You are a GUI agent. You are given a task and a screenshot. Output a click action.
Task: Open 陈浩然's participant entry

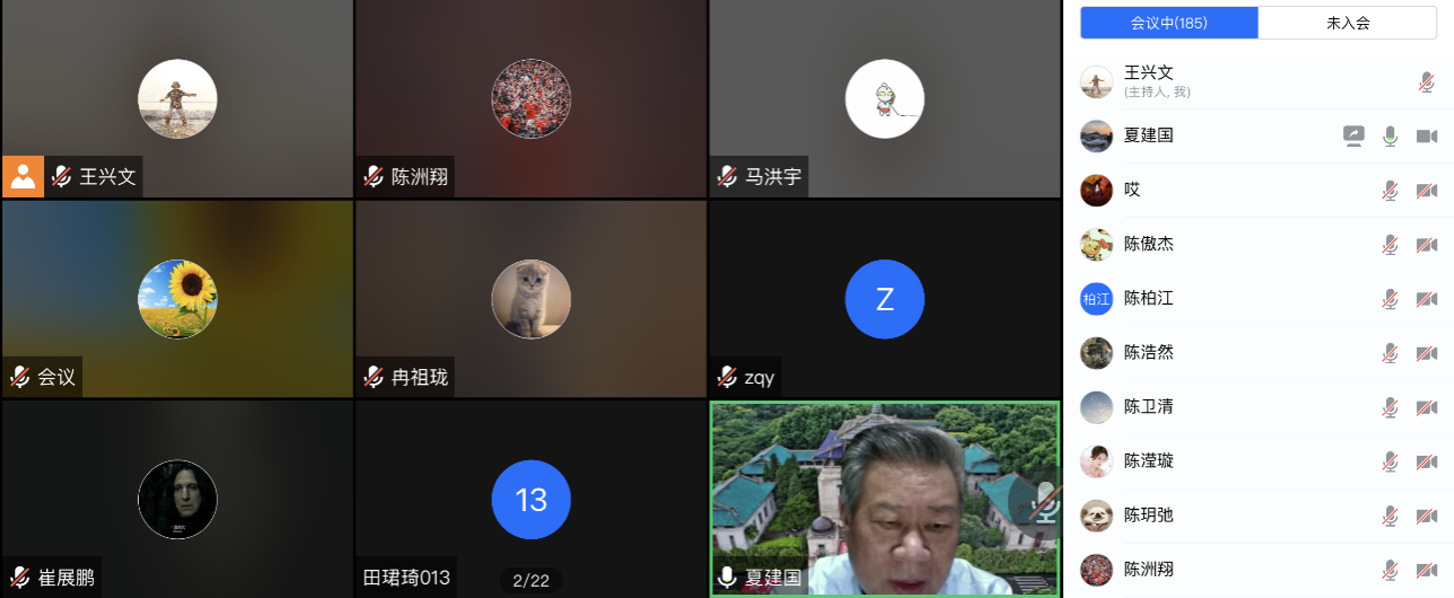[1149, 352]
